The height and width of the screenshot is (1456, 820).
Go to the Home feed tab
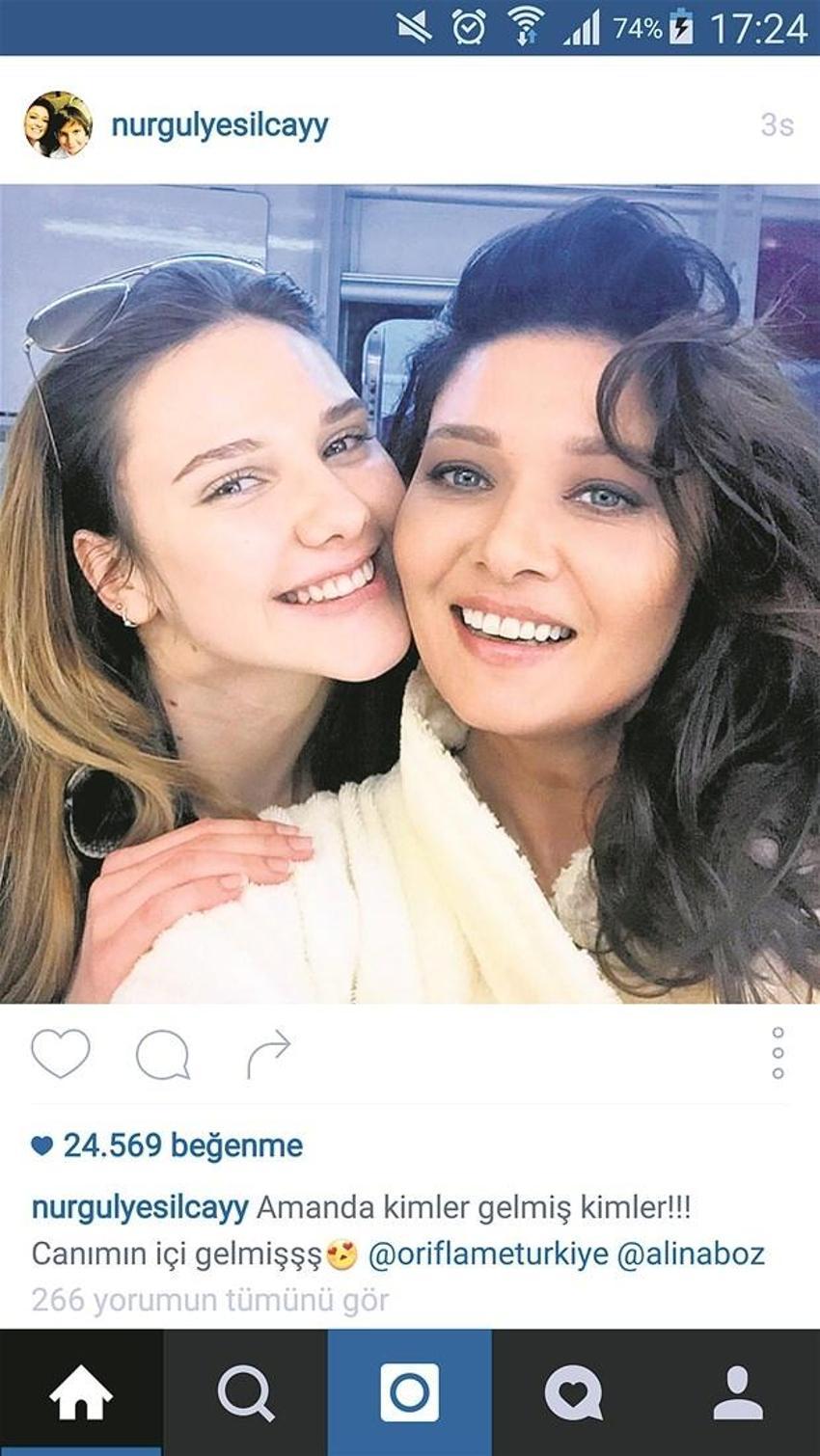tap(81, 1392)
